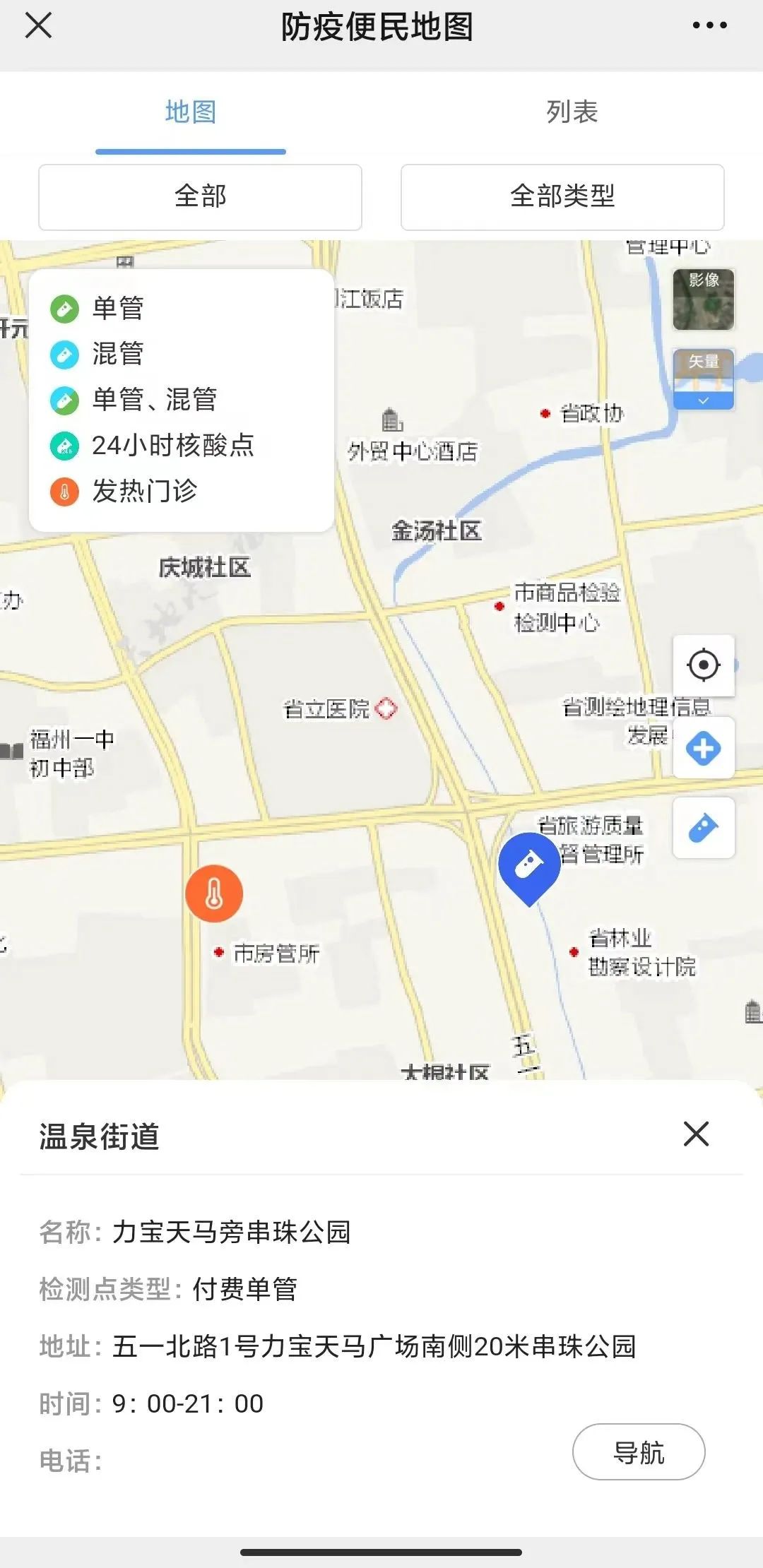Open the 全部 filter dropdown
This screenshot has height=1568, width=763.
200,198
